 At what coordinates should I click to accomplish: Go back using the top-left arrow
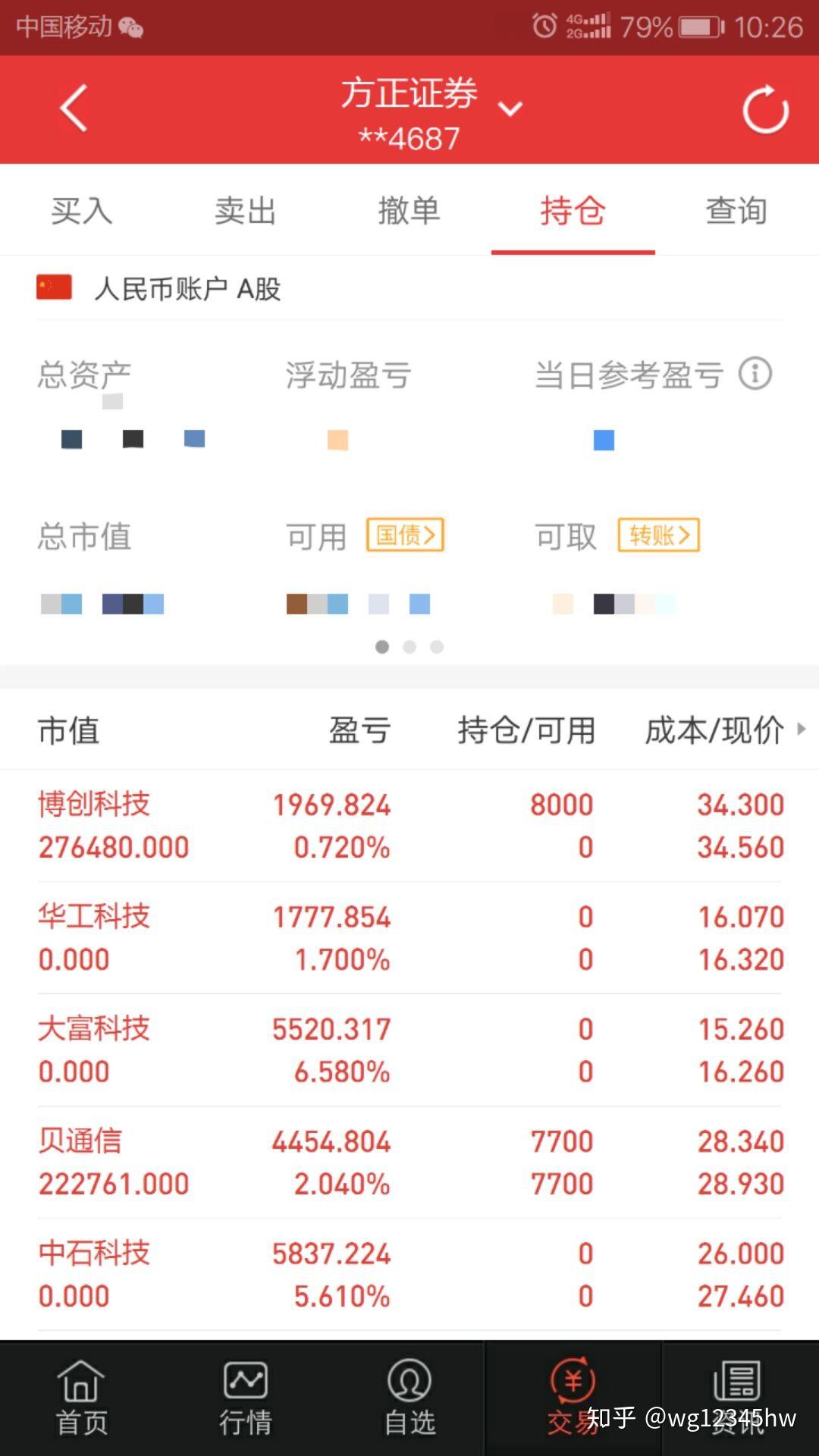[74, 108]
